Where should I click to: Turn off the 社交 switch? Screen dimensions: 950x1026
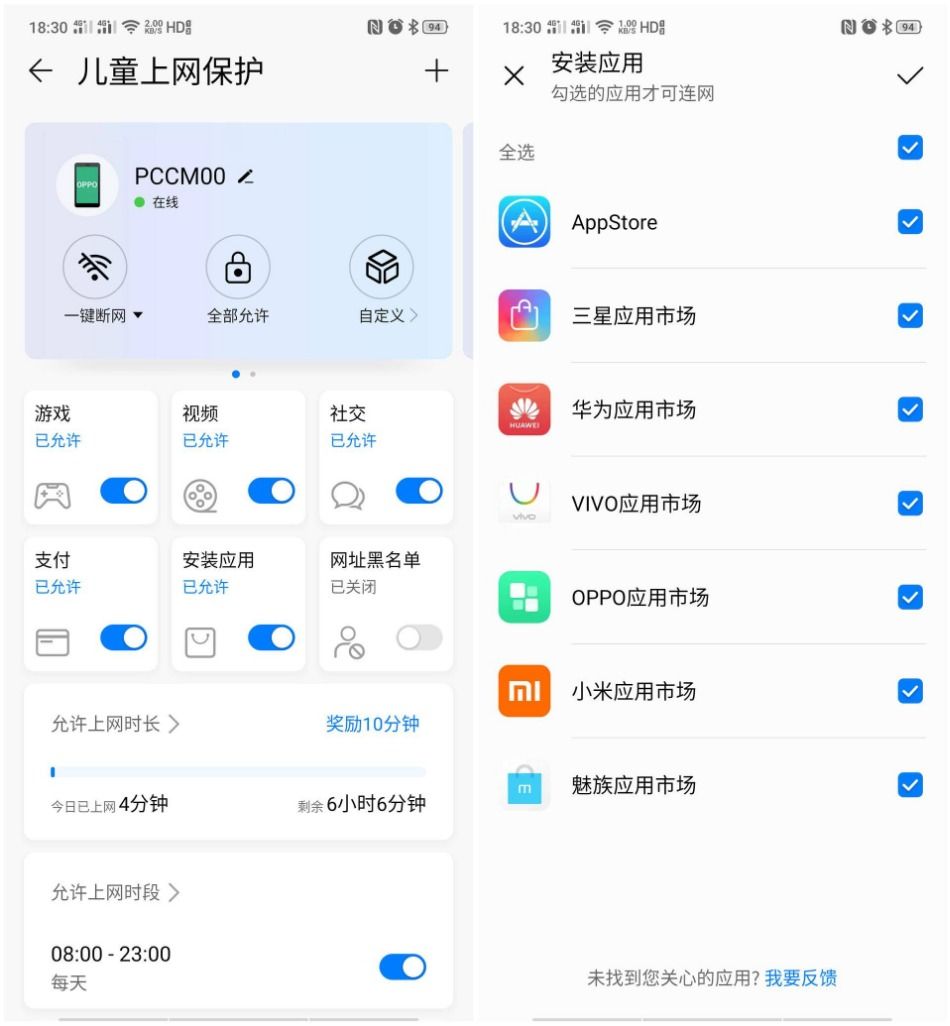(x=419, y=490)
